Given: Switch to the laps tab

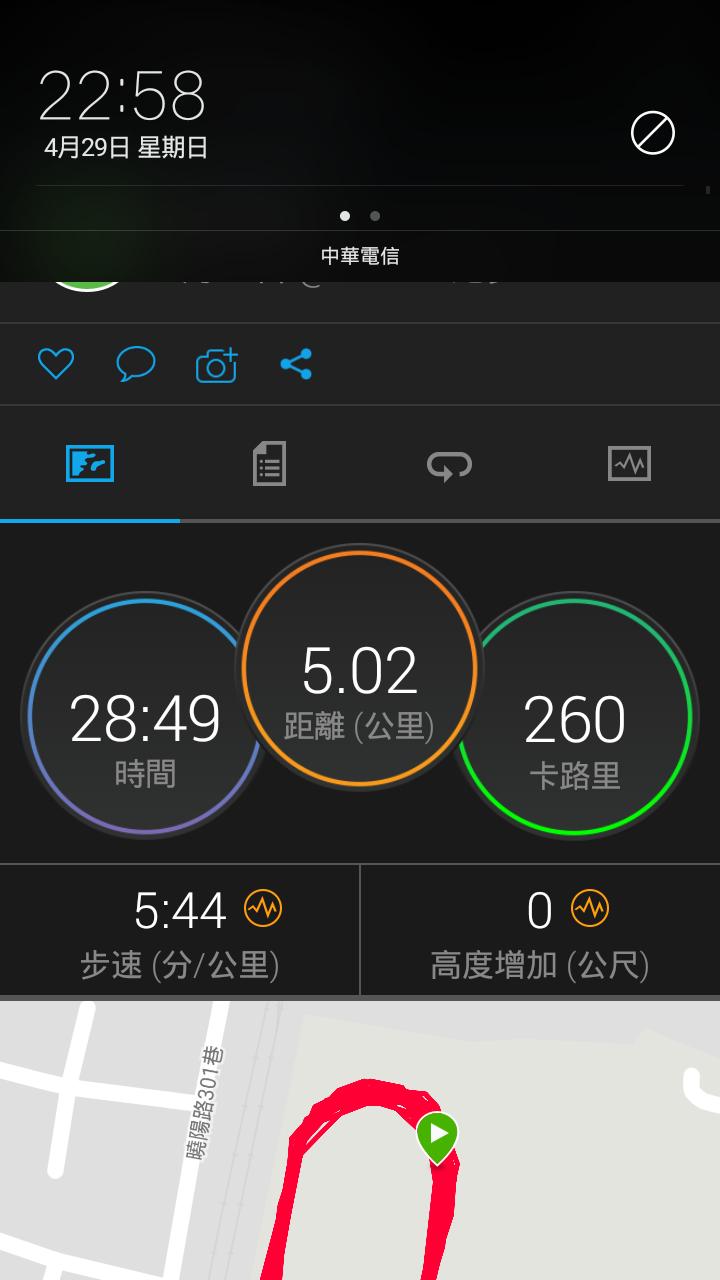Looking at the screenshot, I should click(x=449, y=464).
